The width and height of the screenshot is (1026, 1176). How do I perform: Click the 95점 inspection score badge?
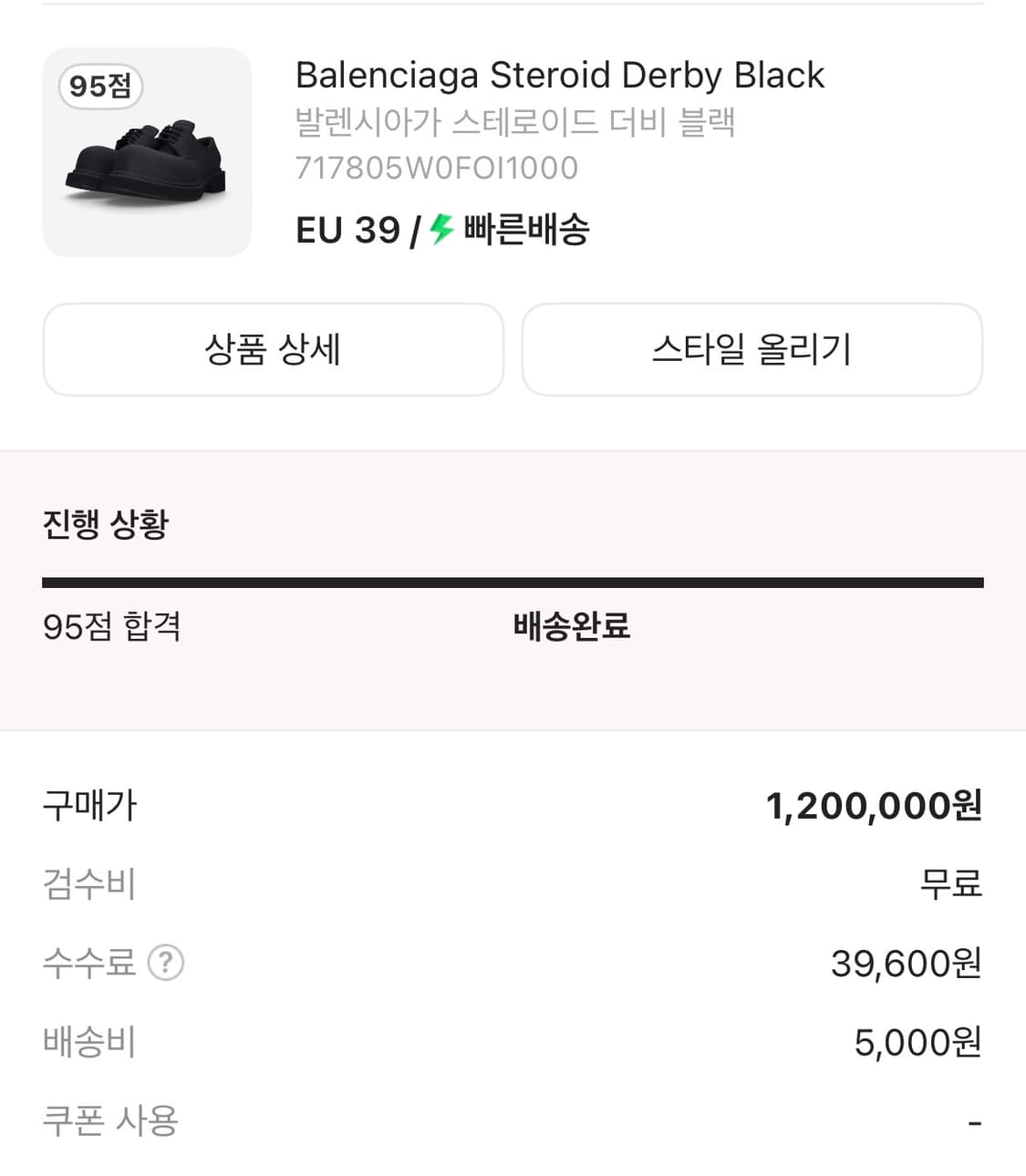tap(100, 87)
